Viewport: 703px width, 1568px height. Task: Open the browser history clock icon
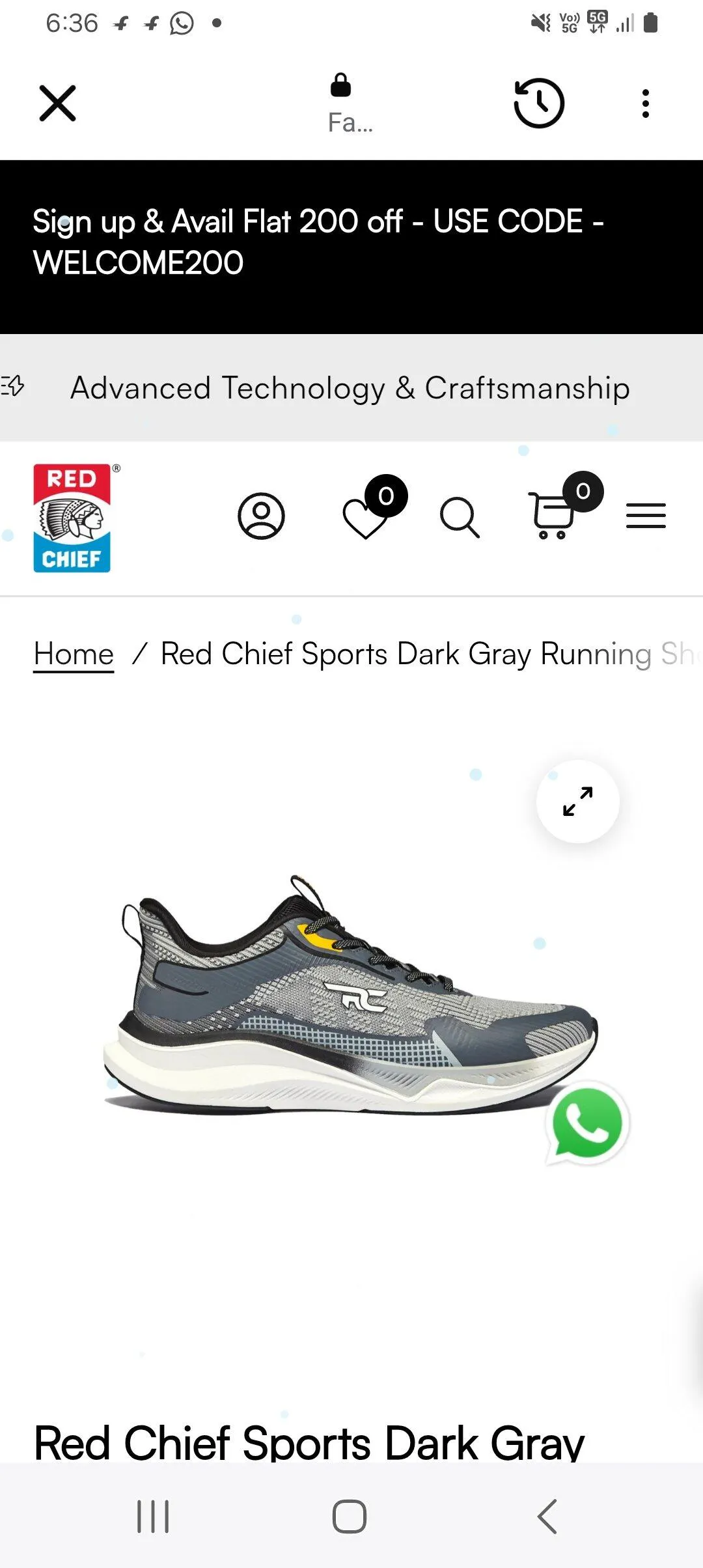pos(539,104)
